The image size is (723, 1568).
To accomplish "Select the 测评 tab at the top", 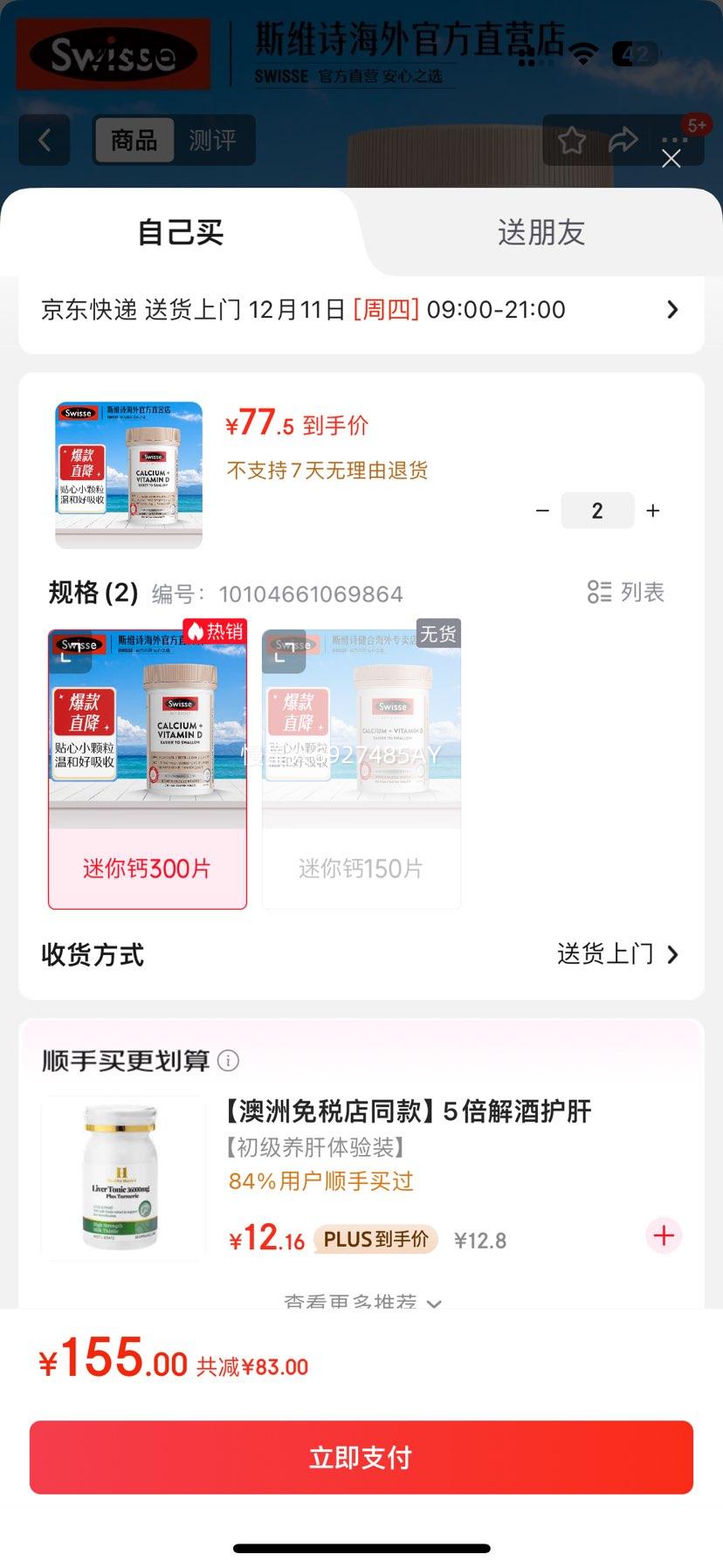I will [x=216, y=140].
